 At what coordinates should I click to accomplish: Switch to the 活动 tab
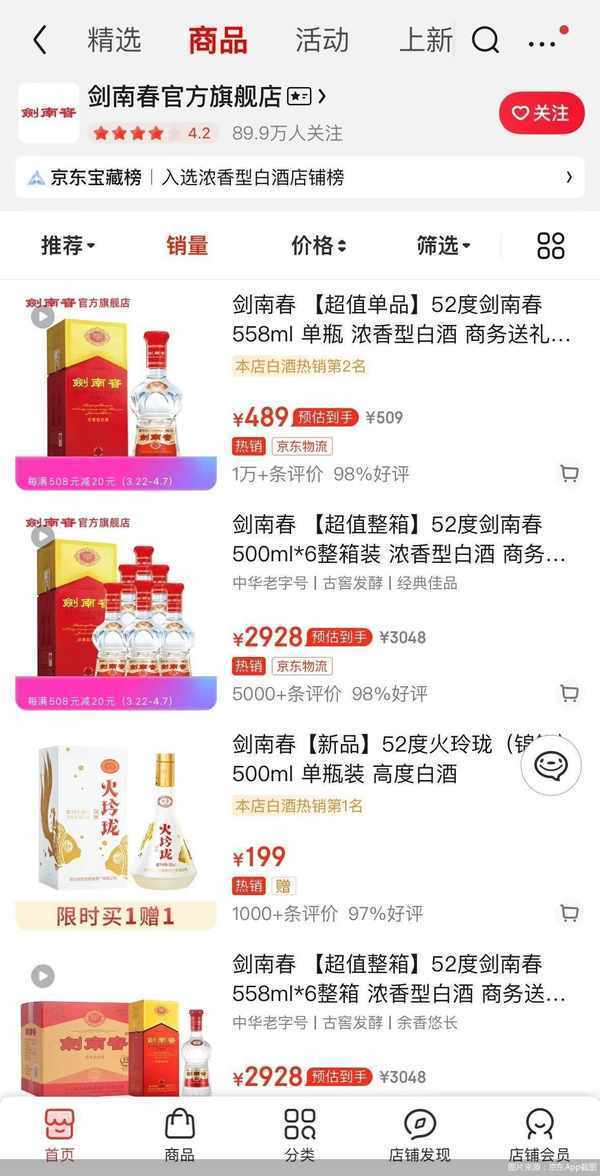(322, 40)
